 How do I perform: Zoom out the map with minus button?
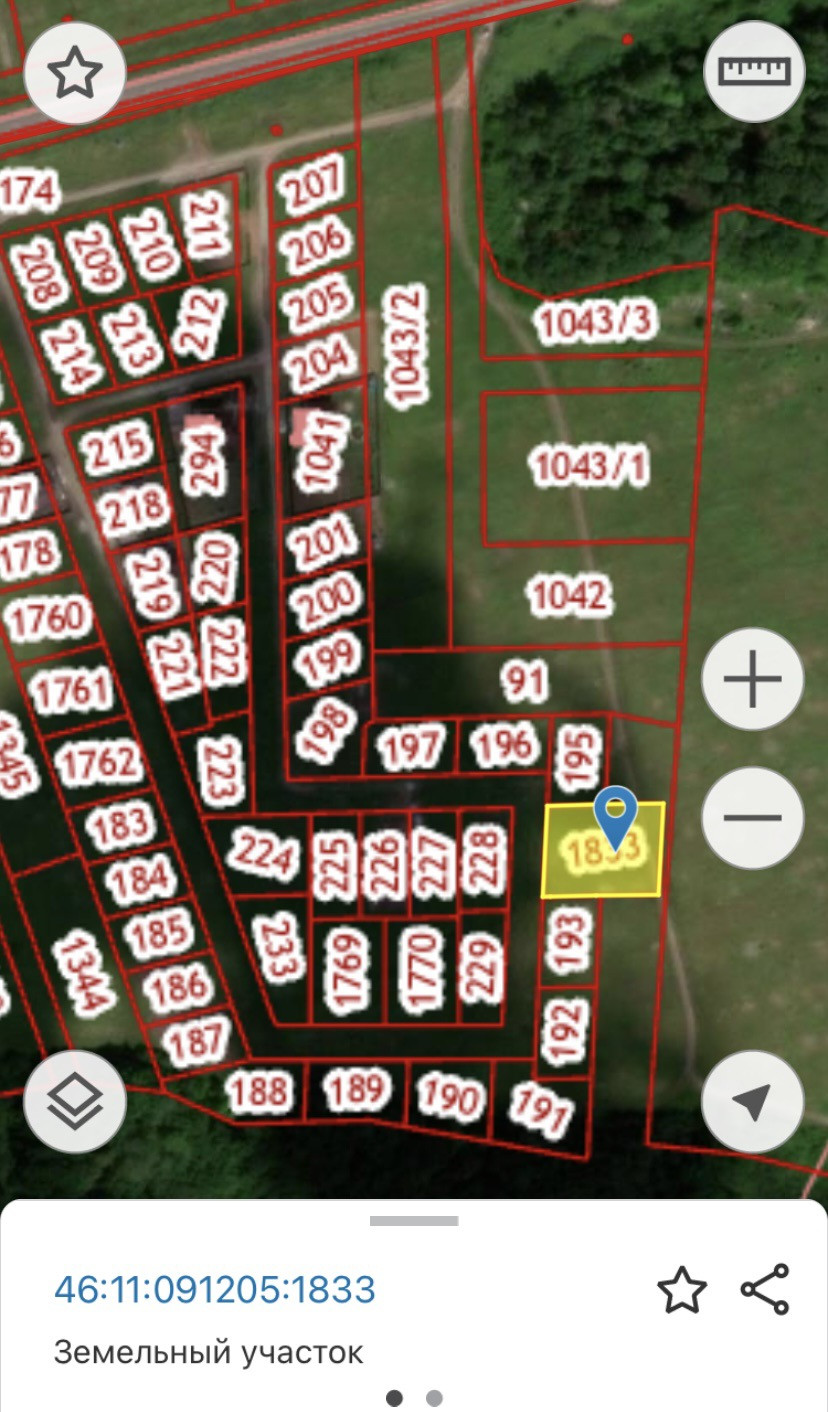(x=752, y=817)
